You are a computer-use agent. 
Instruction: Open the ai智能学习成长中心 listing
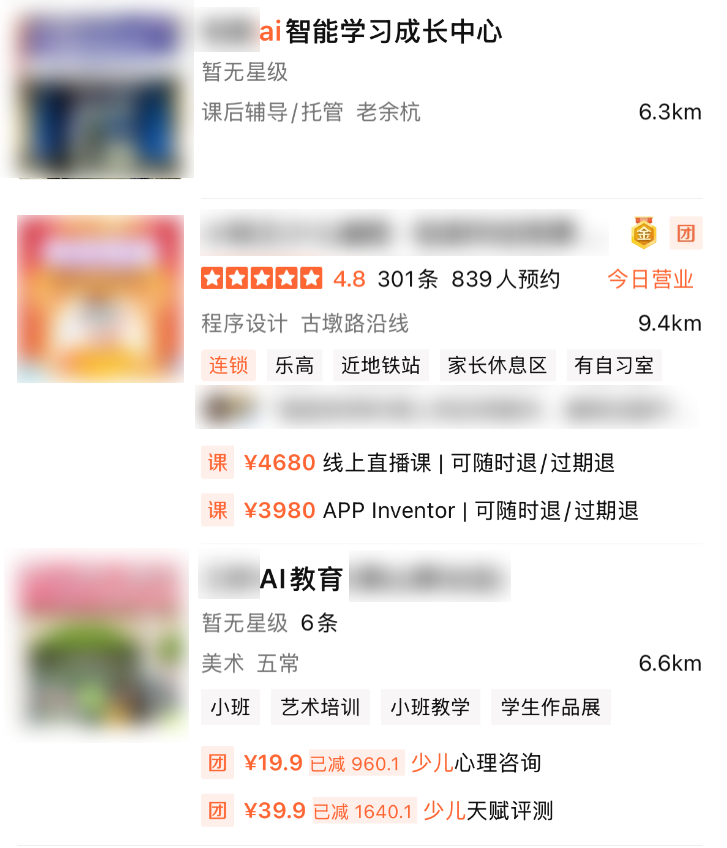tap(380, 32)
